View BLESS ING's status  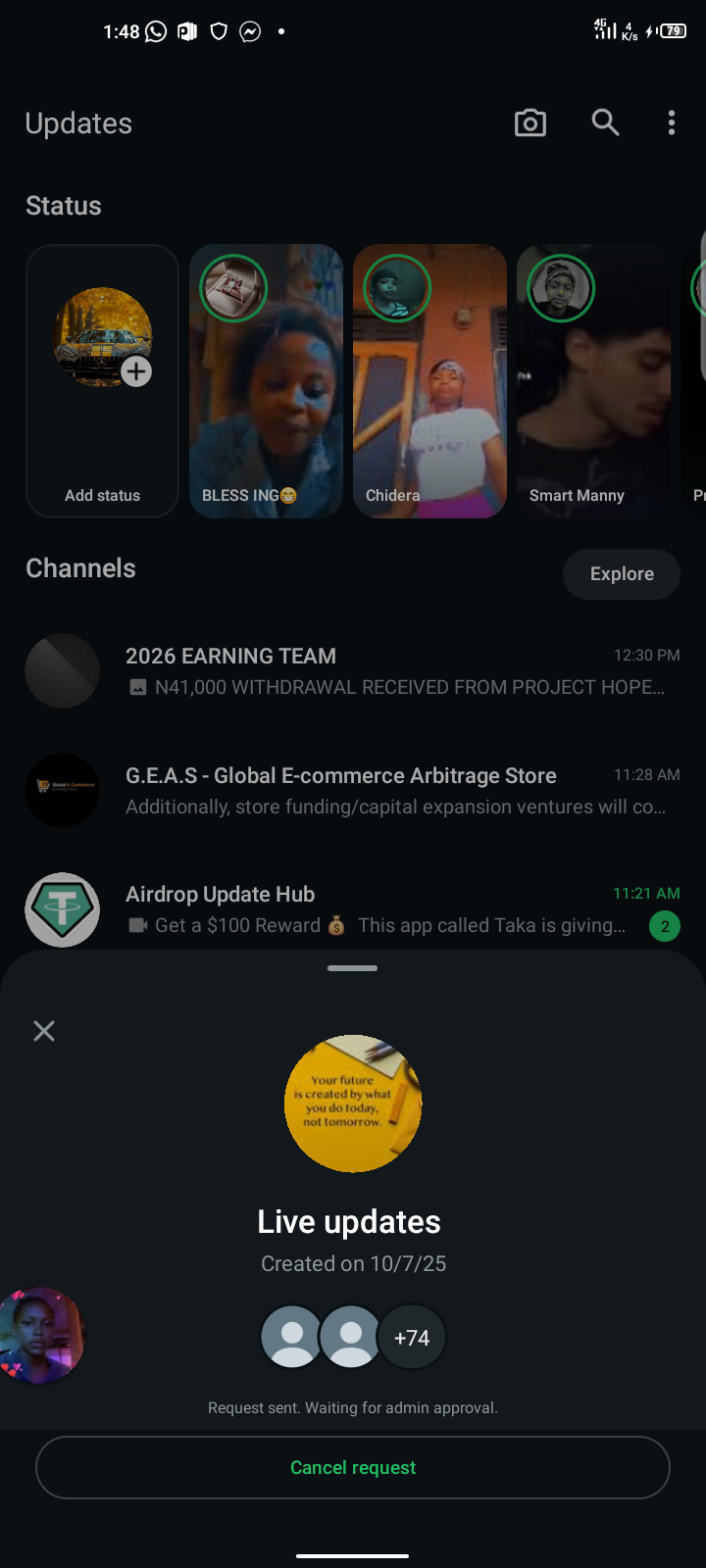coord(266,380)
